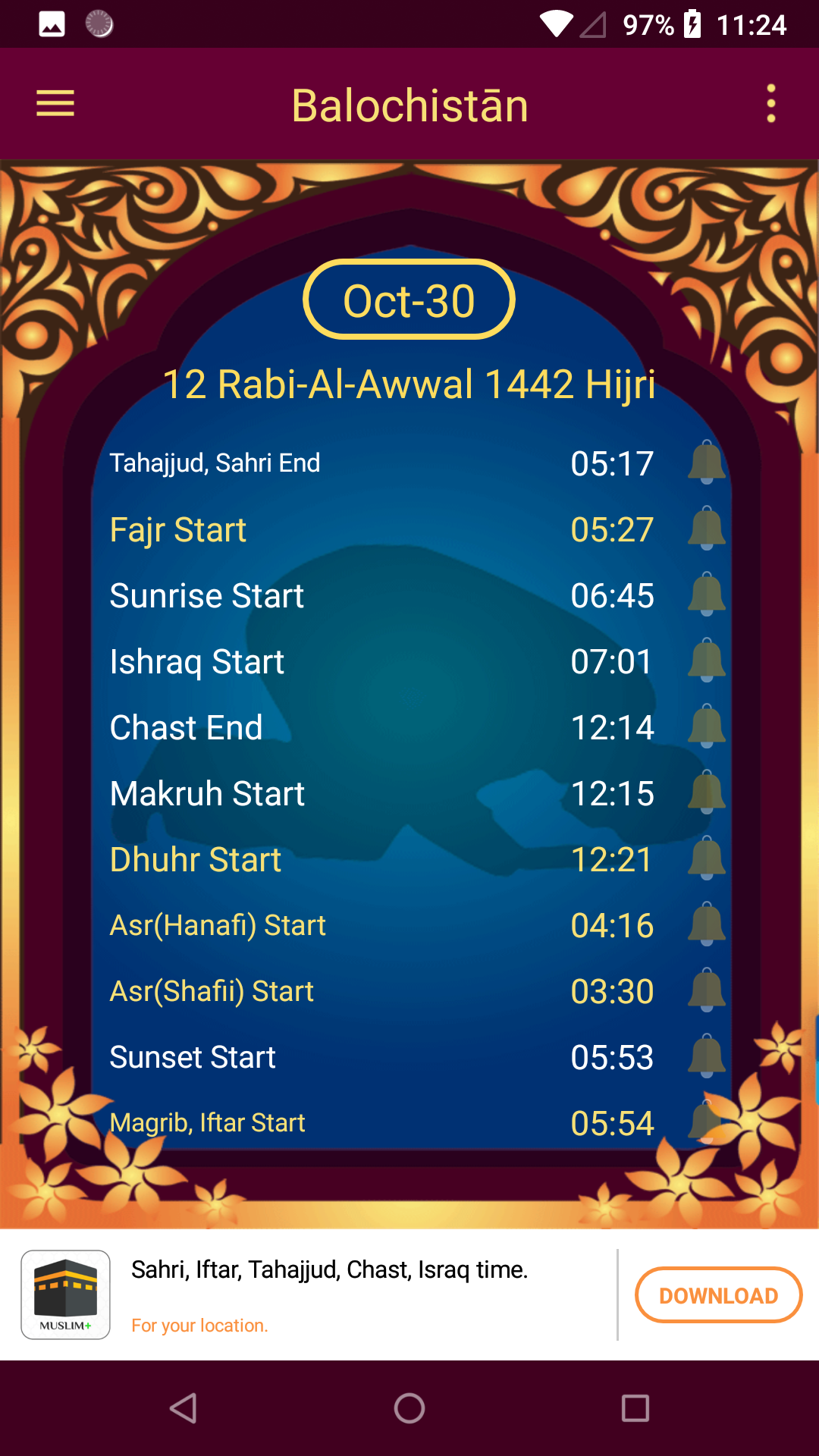Enable the Dhuhr Start alarm bell

coord(706,858)
